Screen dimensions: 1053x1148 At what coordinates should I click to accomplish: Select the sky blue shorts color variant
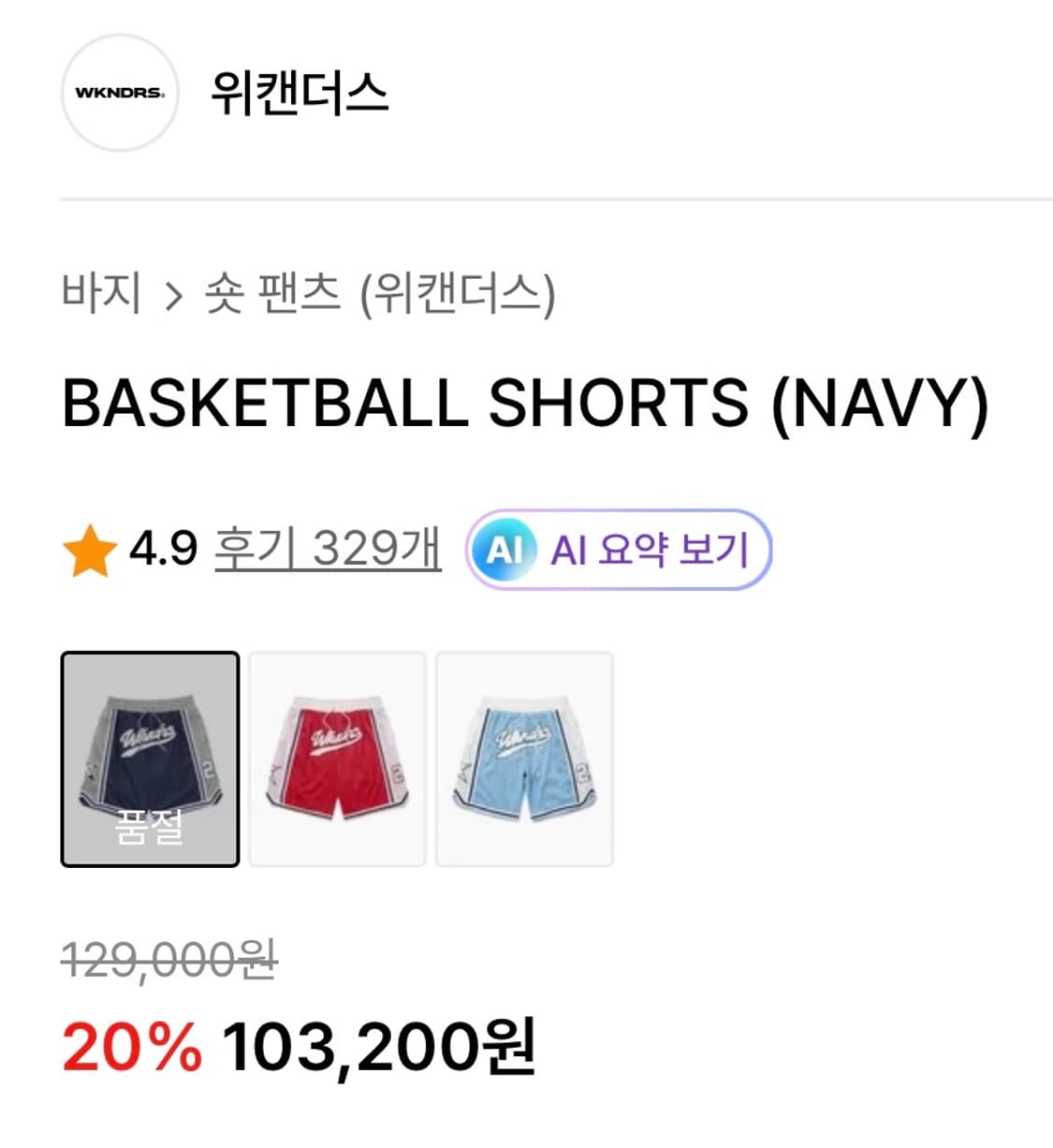click(526, 758)
